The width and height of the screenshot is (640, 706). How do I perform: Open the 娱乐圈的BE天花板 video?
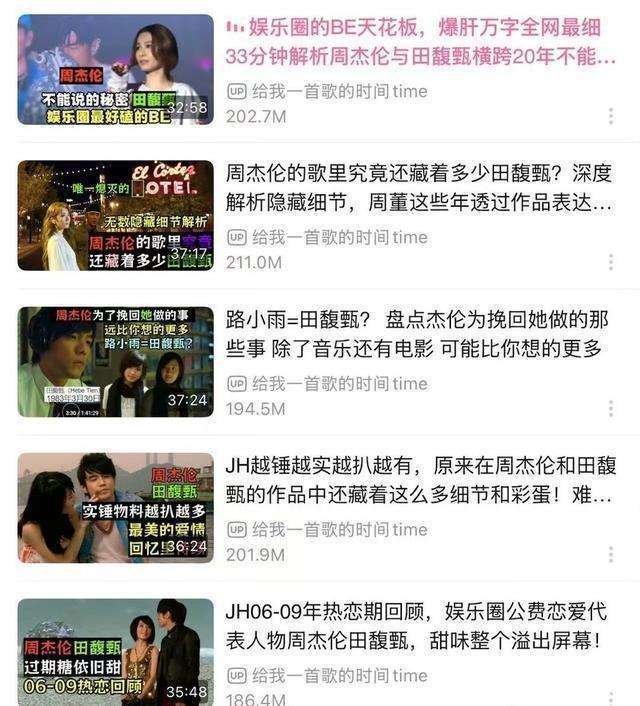coord(116,69)
